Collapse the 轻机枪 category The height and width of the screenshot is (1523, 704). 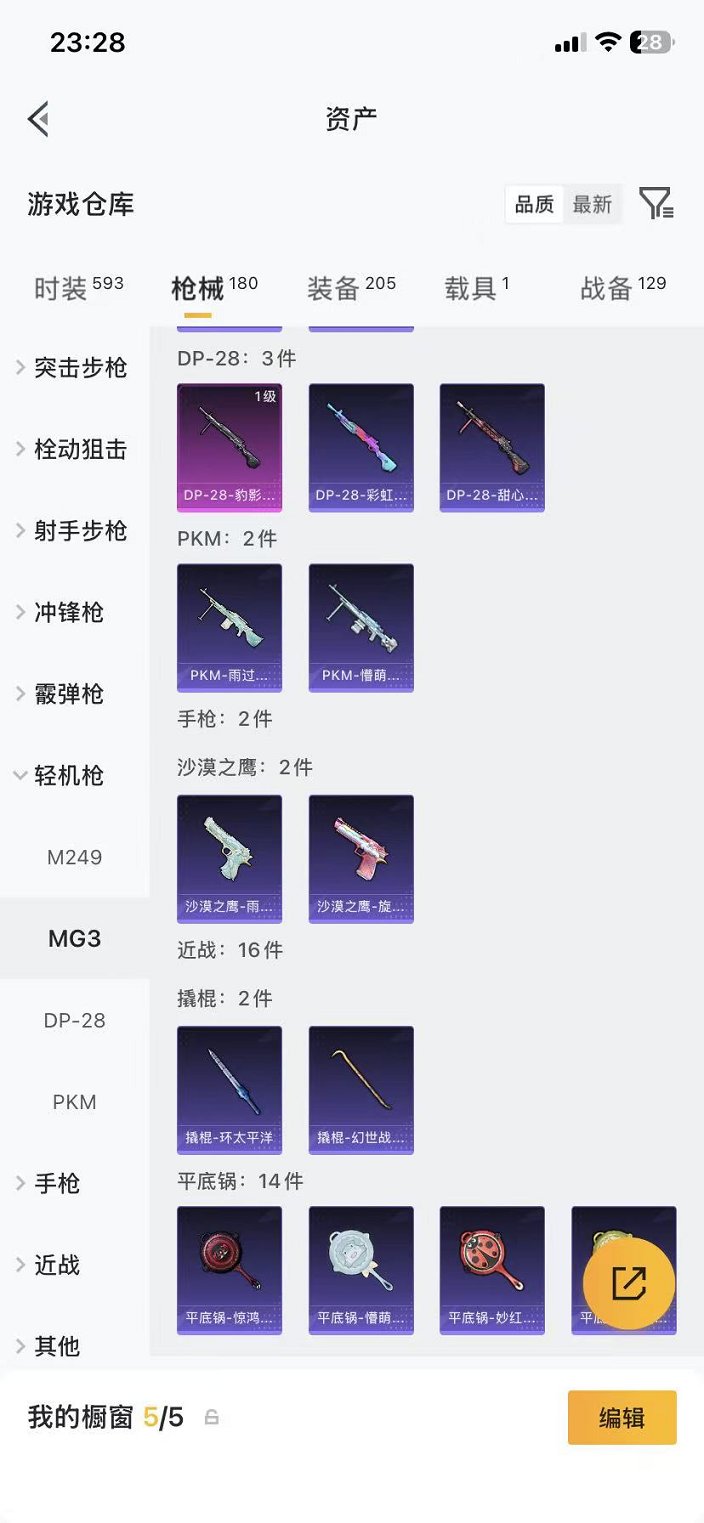coord(68,776)
